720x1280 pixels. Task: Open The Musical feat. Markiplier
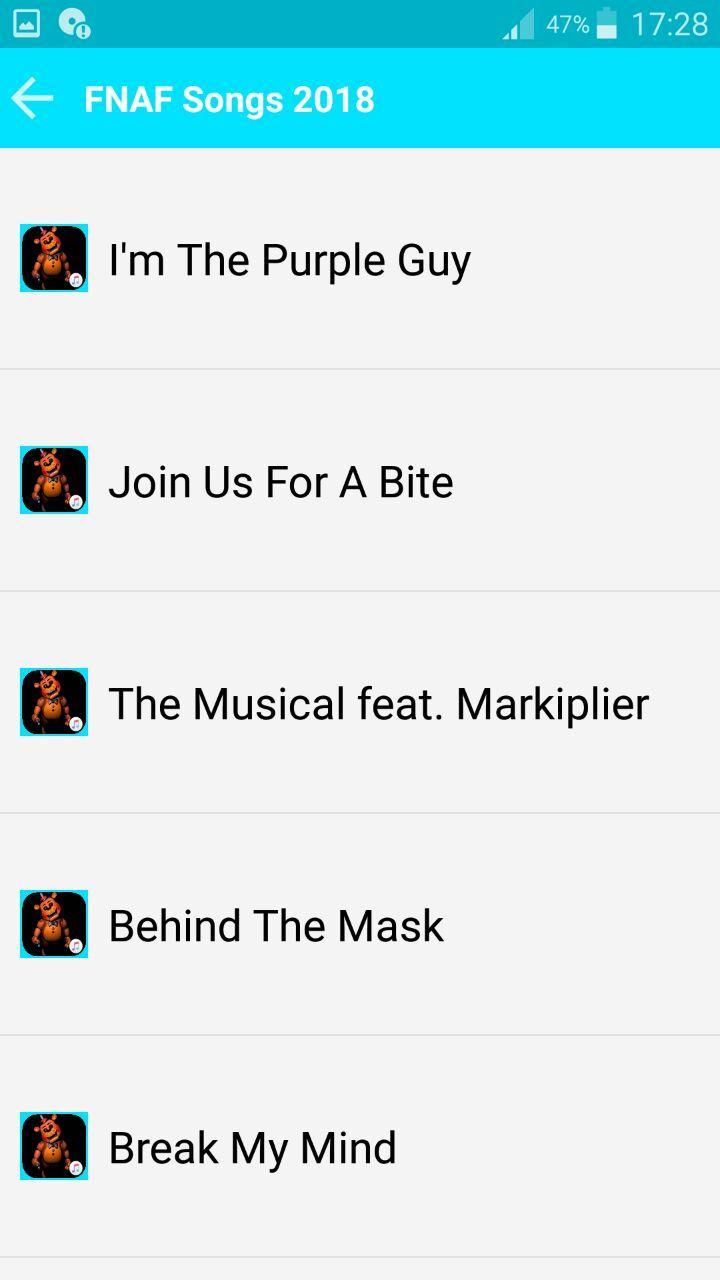pyautogui.click(x=378, y=704)
